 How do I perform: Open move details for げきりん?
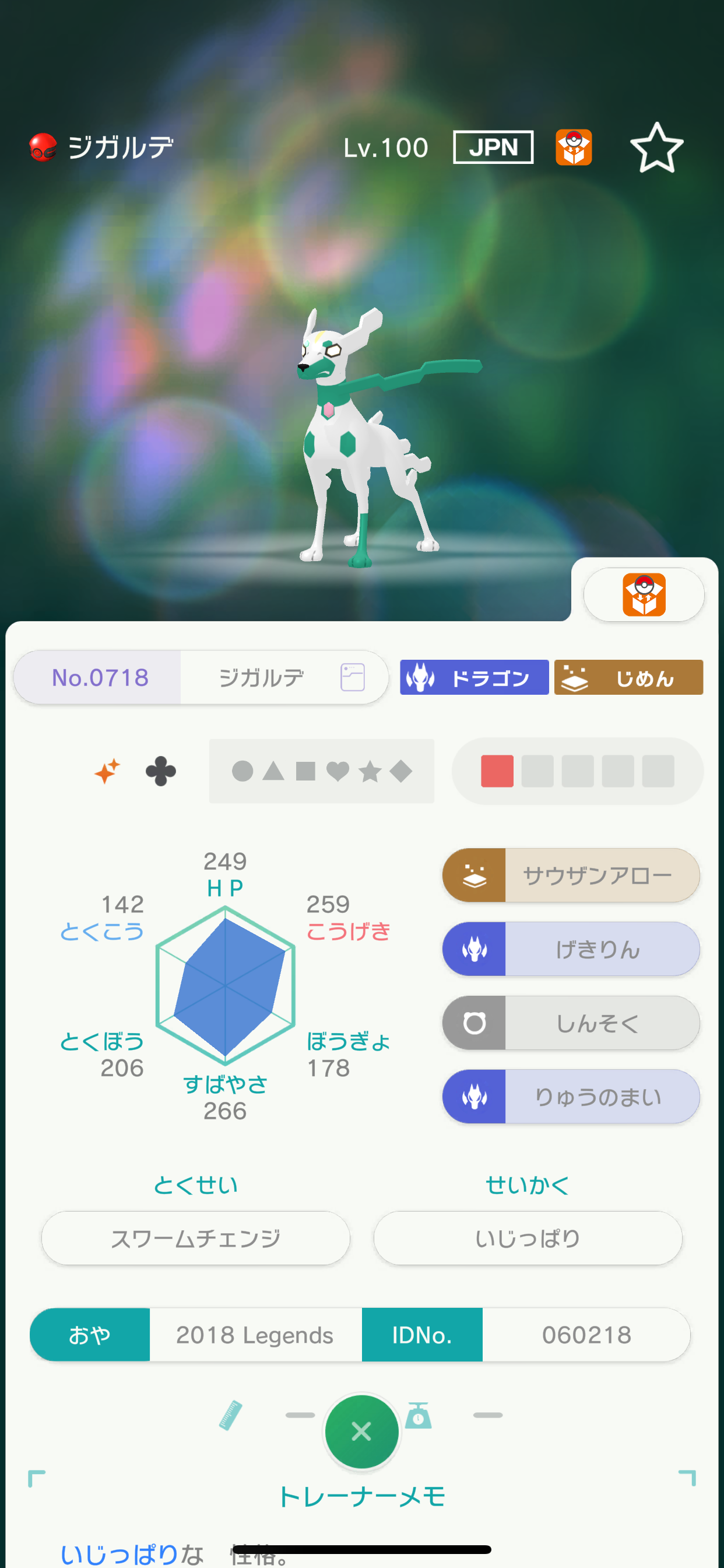[x=571, y=949]
